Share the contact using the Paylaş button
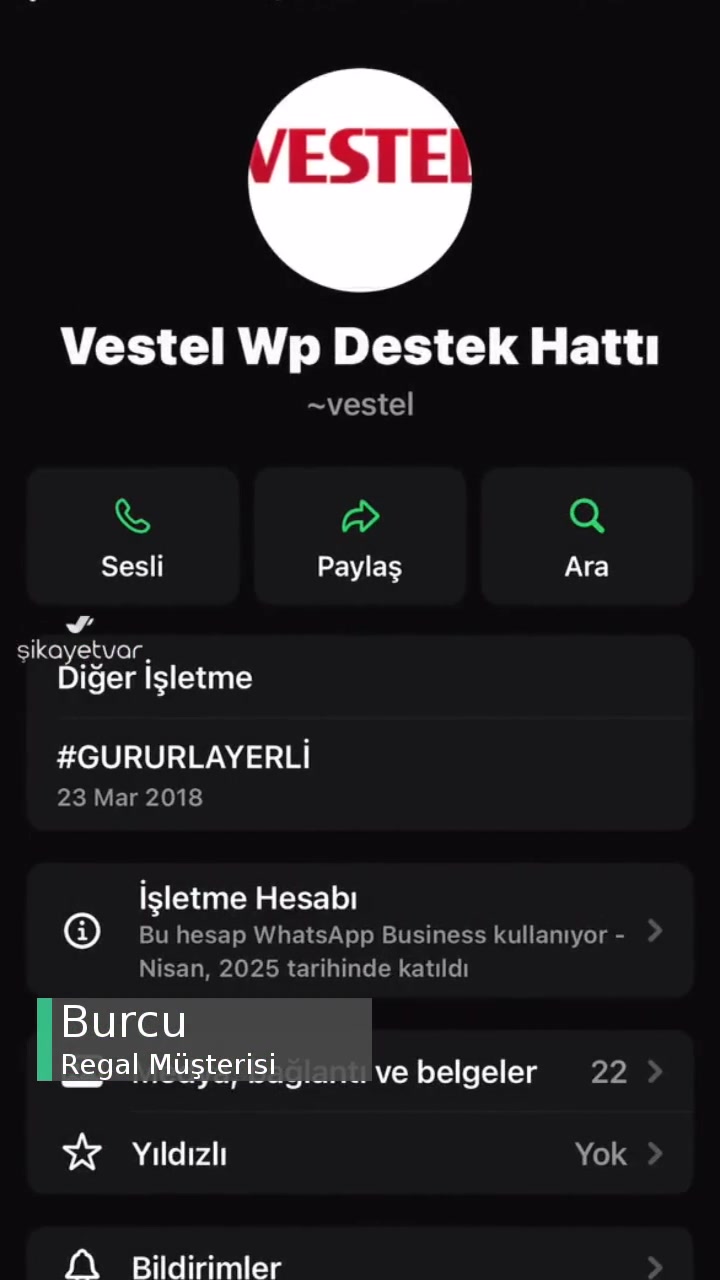This screenshot has width=720, height=1280. [360, 536]
